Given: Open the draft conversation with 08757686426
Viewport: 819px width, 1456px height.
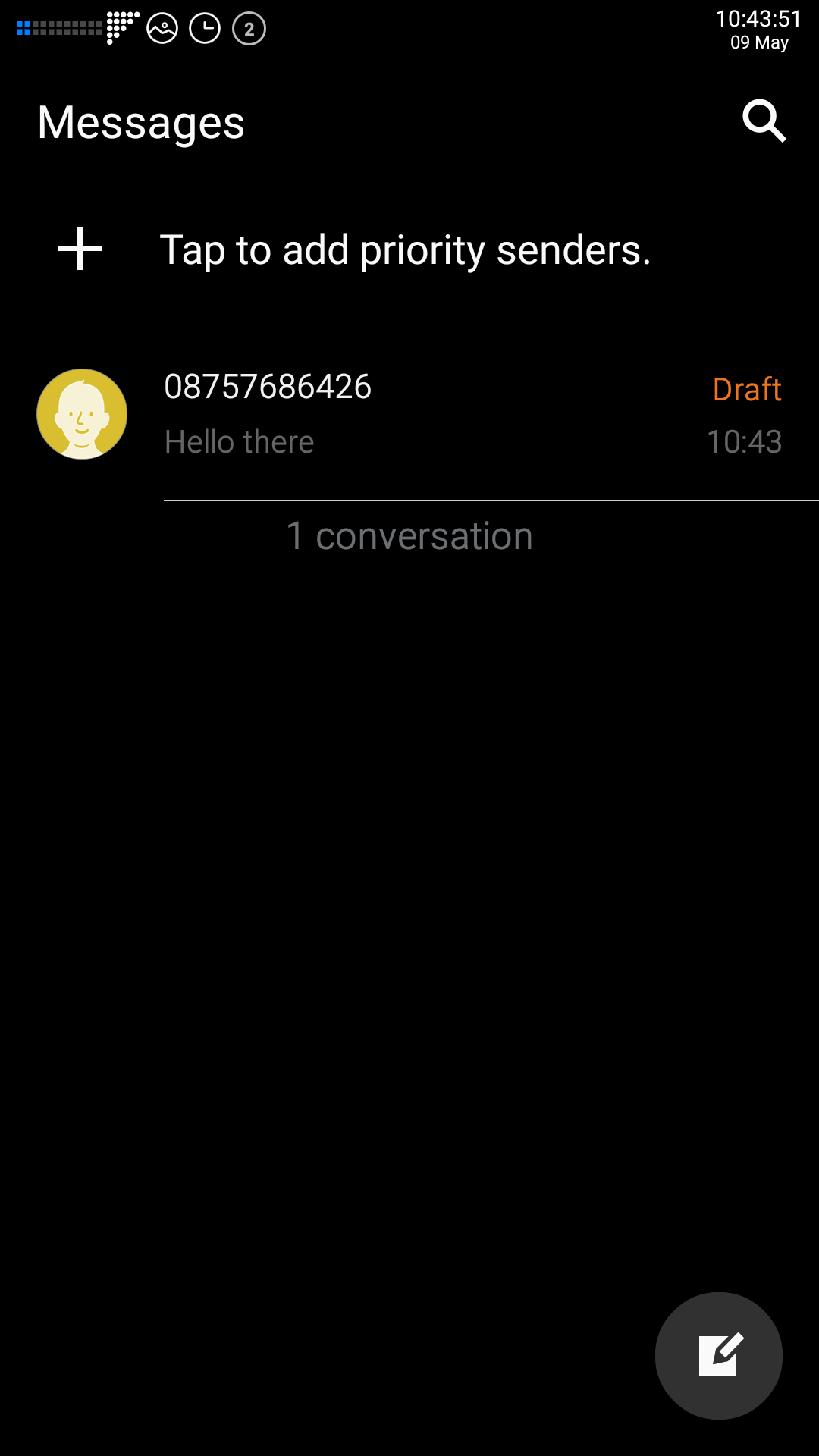Looking at the screenshot, I should [x=455, y=414].
